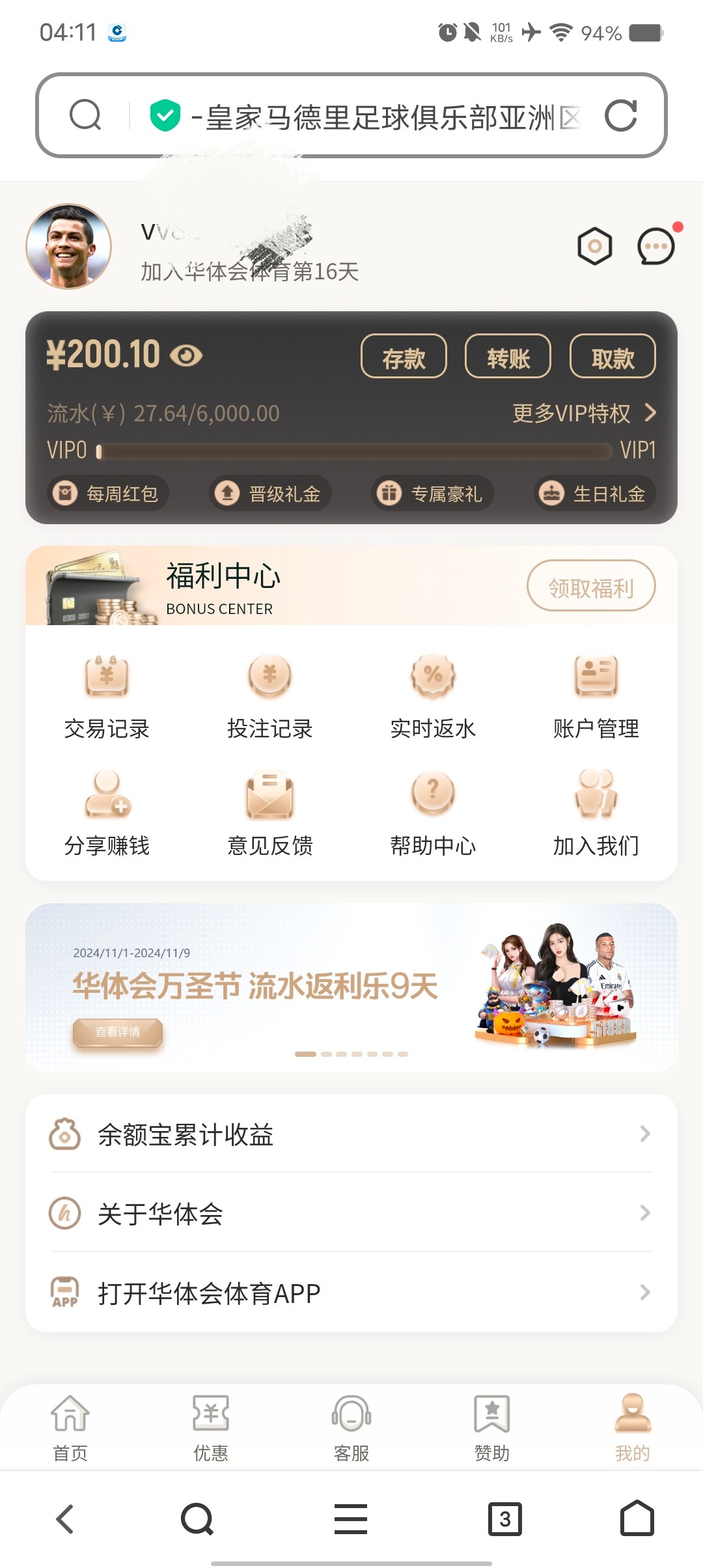
Task: Open 更多VIP特权 details
Action: (x=583, y=413)
